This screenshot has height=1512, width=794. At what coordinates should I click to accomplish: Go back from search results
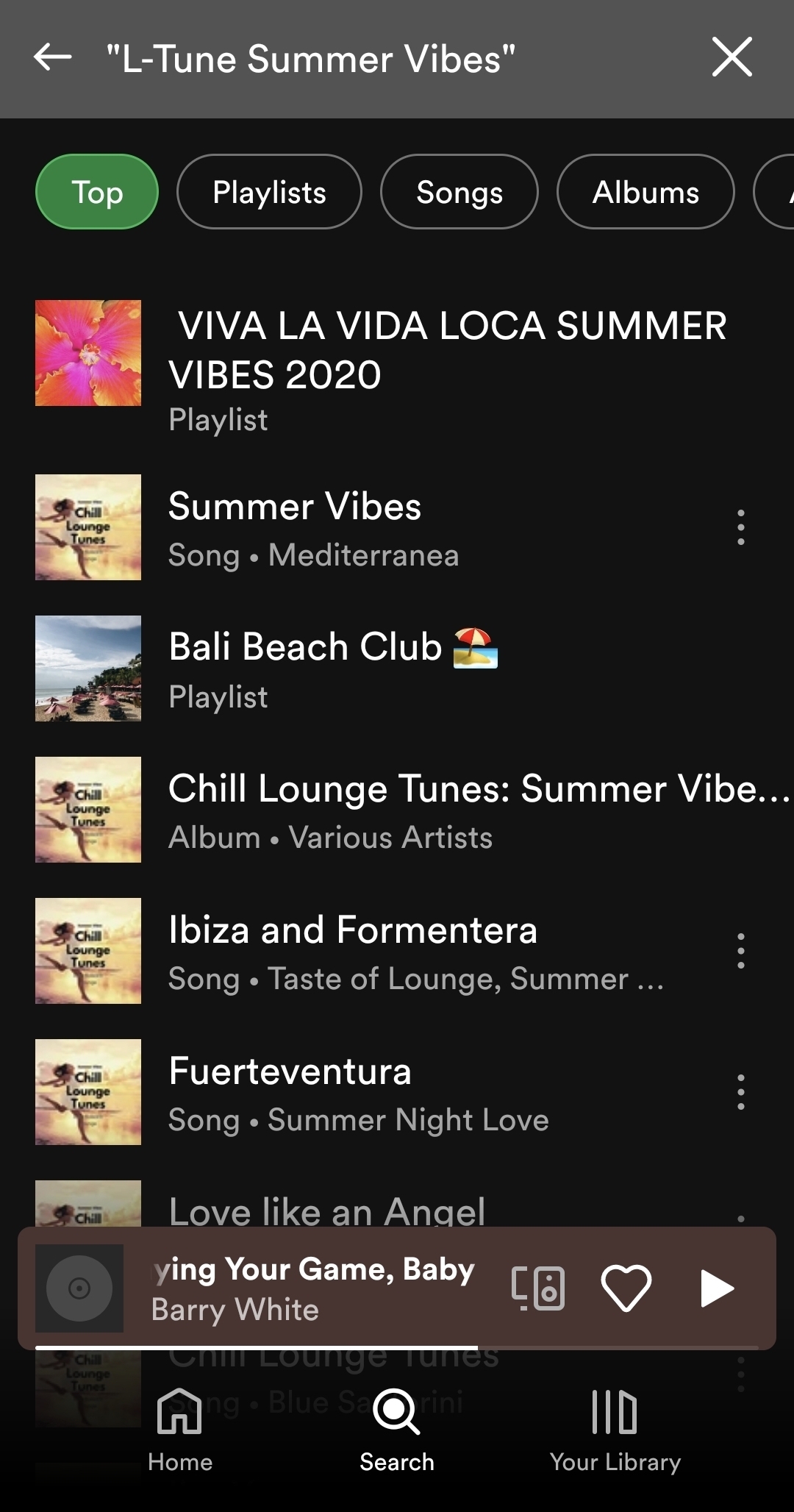[53, 57]
